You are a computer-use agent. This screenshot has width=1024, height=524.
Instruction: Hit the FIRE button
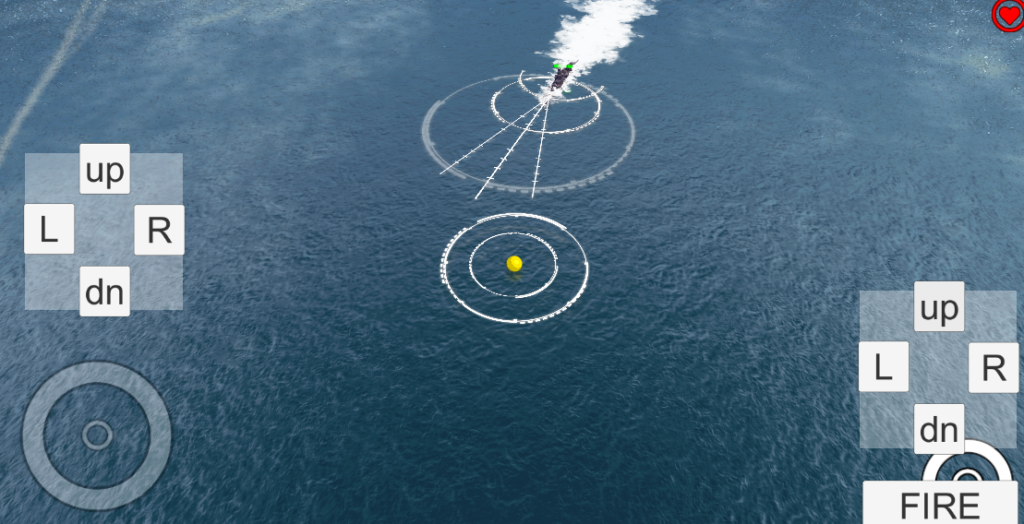(940, 504)
